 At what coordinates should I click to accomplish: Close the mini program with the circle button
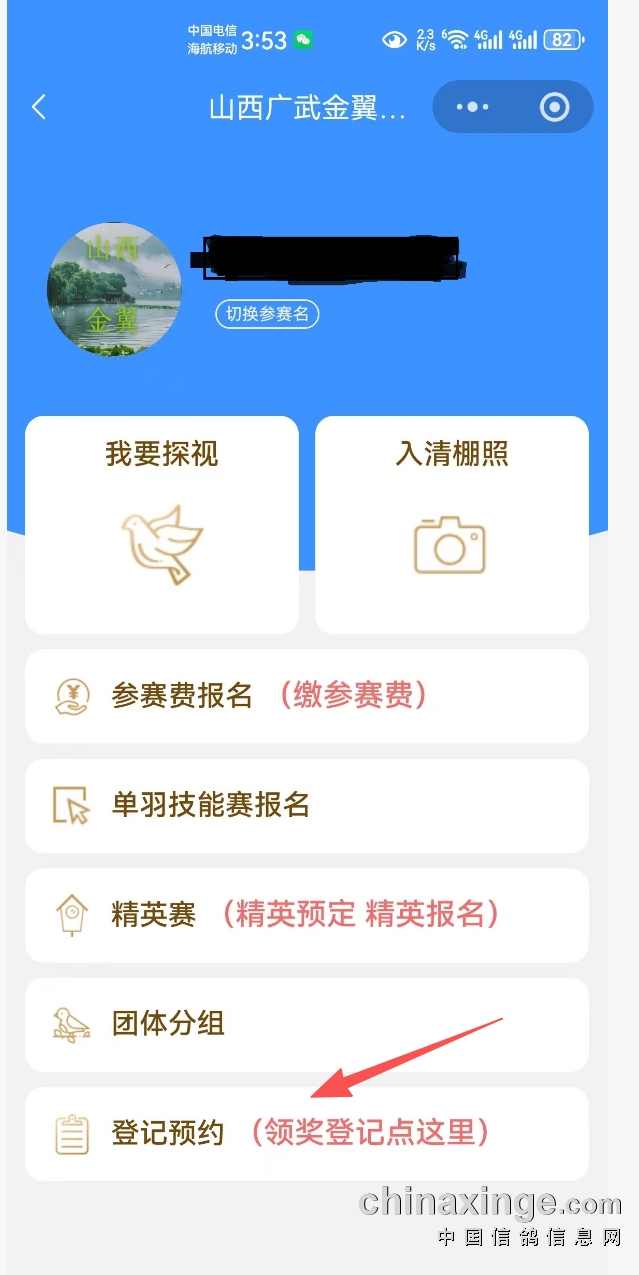(554, 107)
